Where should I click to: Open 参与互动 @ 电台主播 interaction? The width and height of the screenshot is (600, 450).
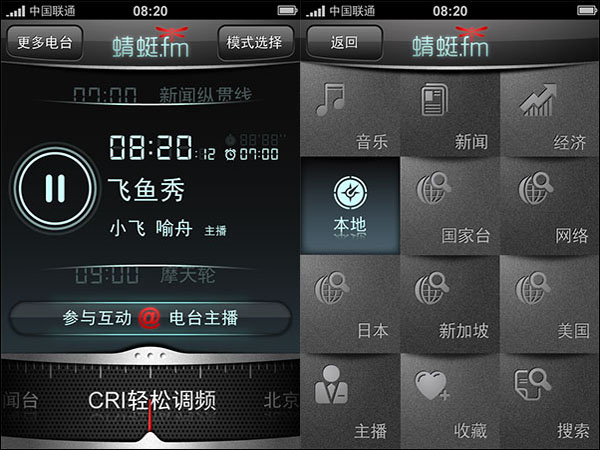[150, 318]
